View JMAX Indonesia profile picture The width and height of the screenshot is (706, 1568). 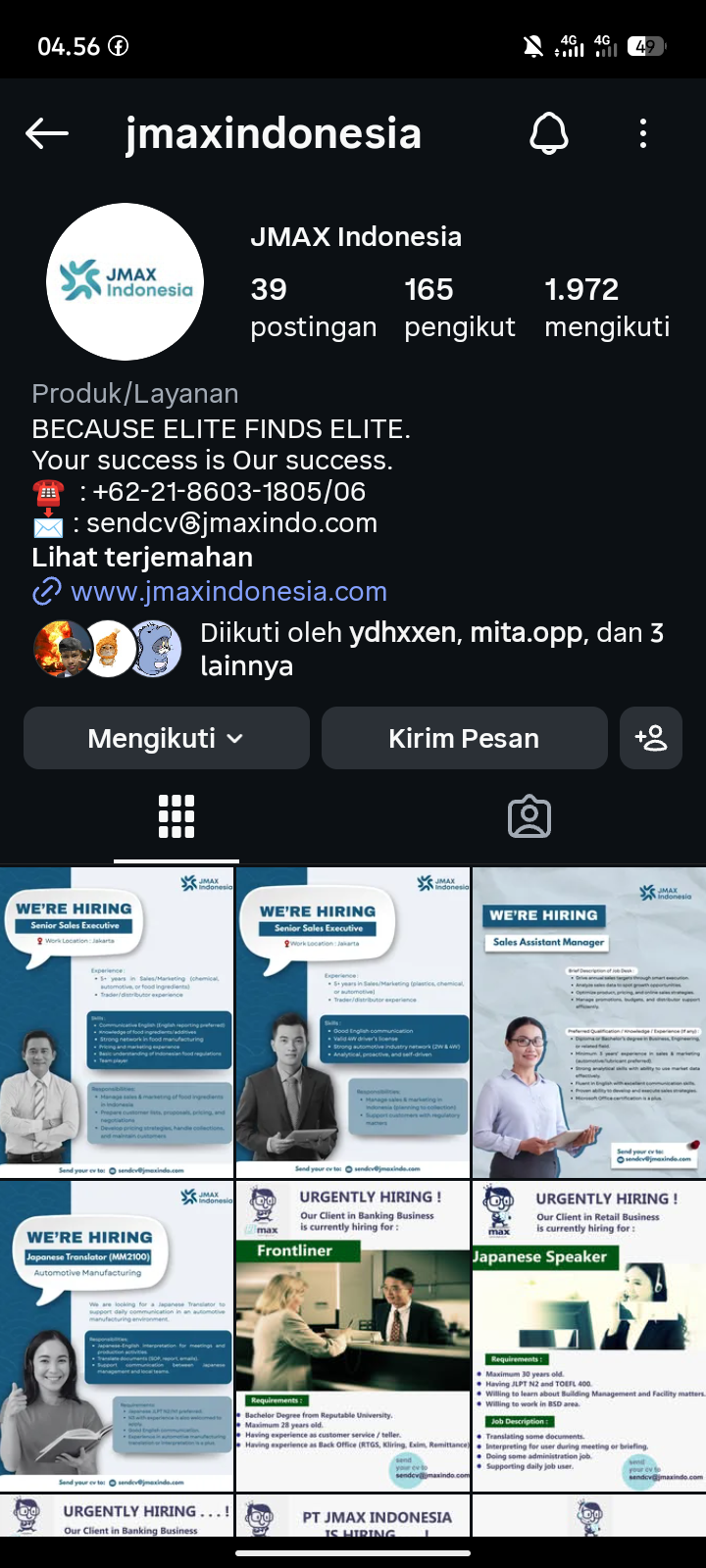click(126, 282)
